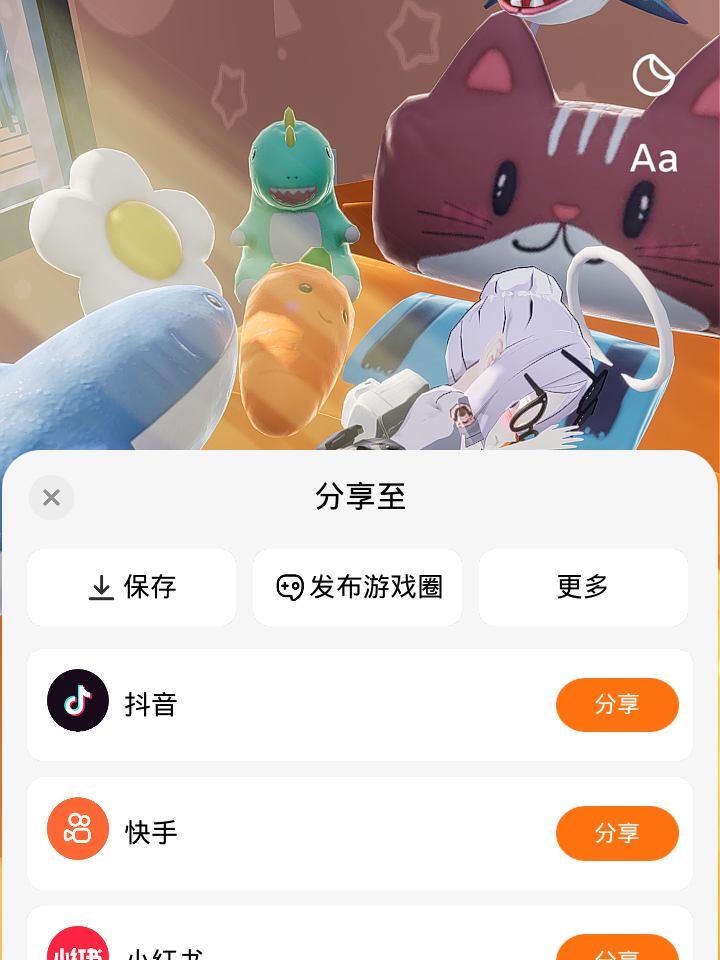Open the sticker tool icon
The width and height of the screenshot is (720, 960).
coord(653,76)
